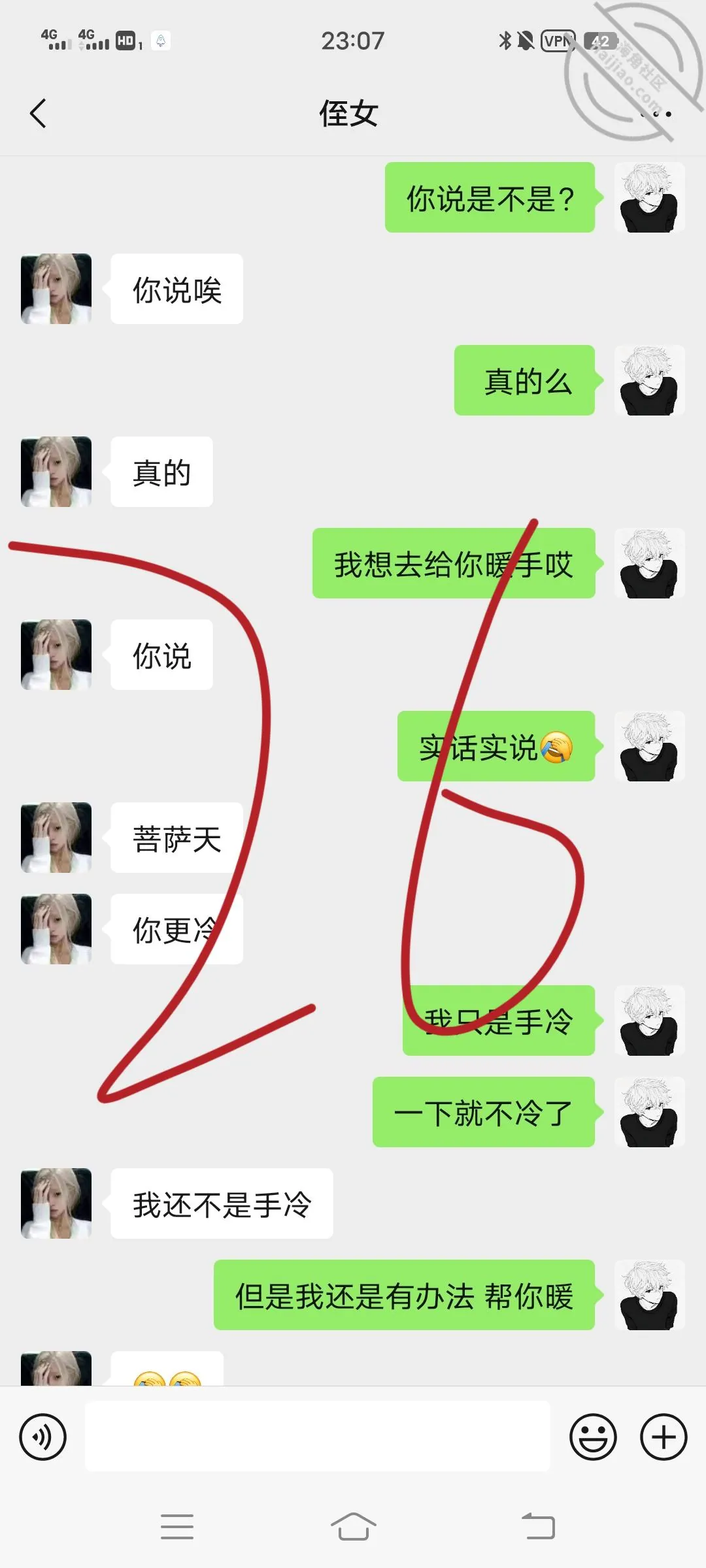Screen dimensions: 706x1568
Task: Open recent apps from navigation bar
Action: [x=176, y=1527]
